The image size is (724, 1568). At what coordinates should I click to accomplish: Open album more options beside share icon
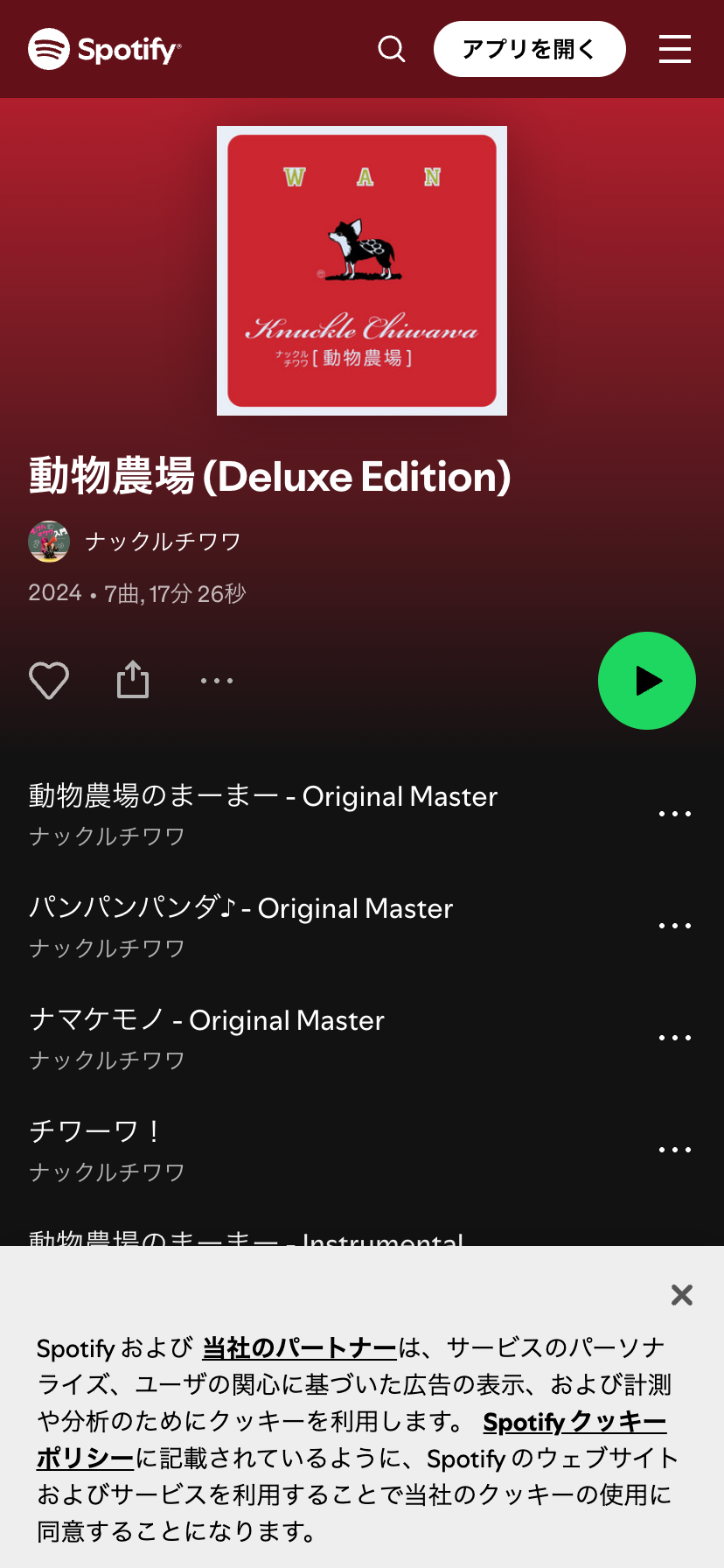coord(216,681)
